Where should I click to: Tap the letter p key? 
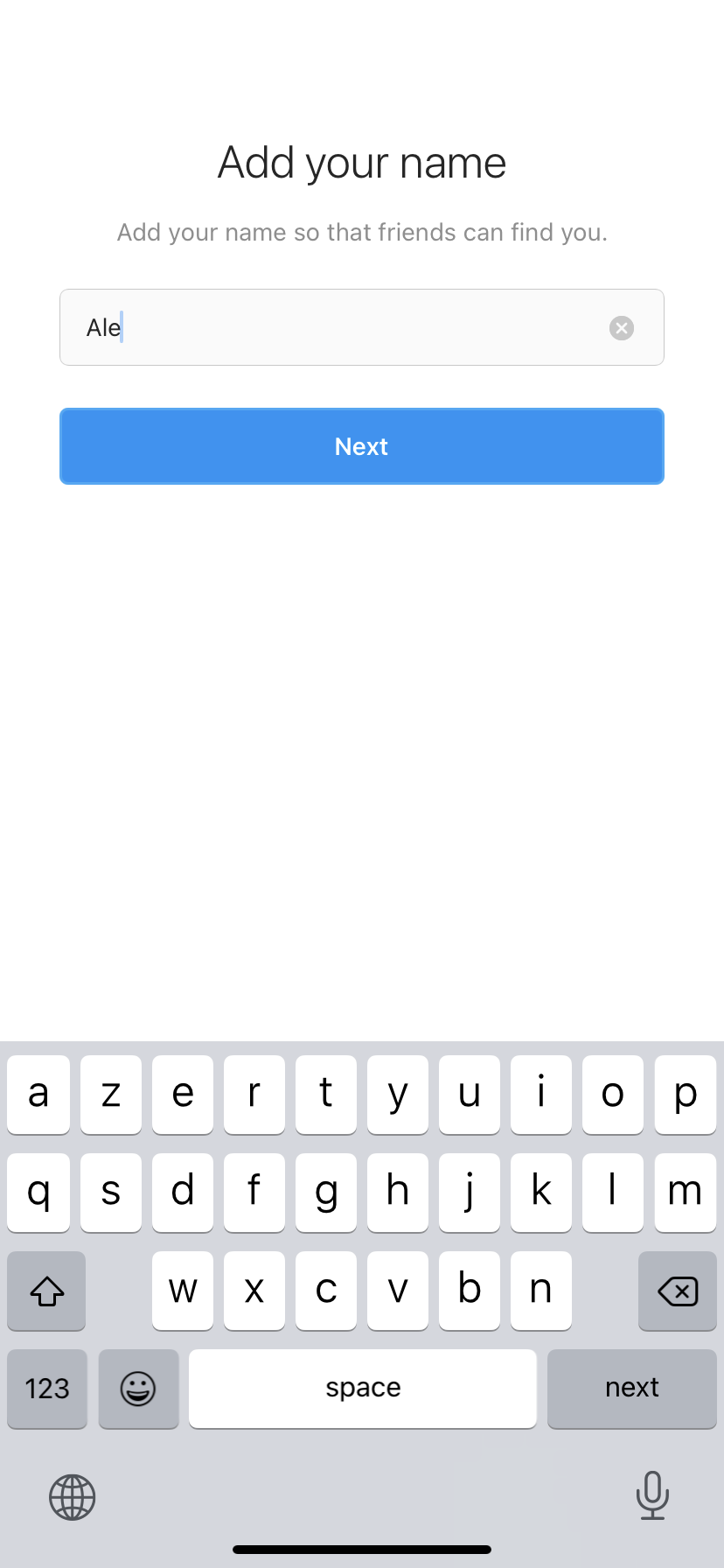(685, 1094)
